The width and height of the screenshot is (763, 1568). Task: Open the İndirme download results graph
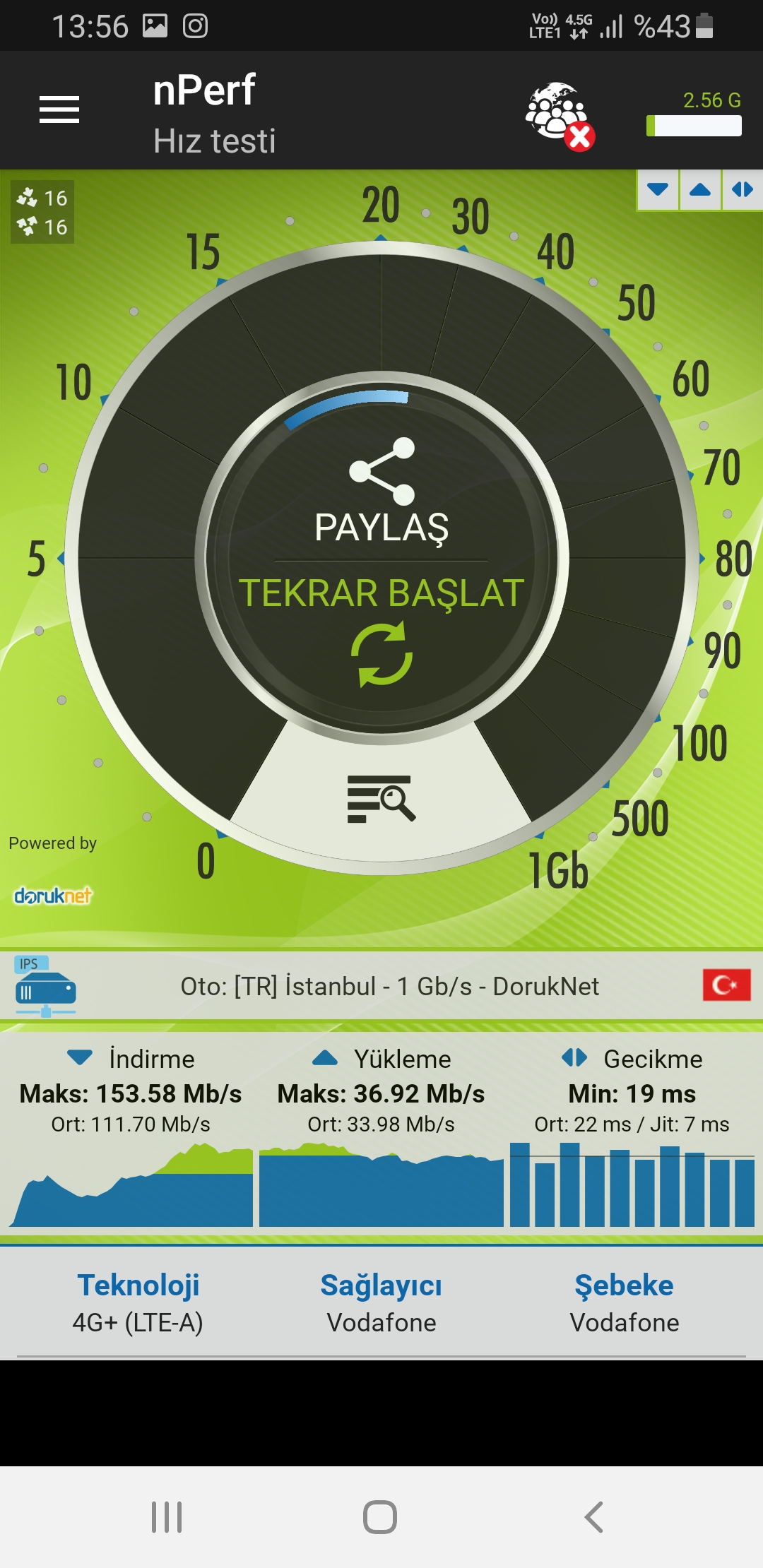pyautogui.click(x=131, y=1136)
